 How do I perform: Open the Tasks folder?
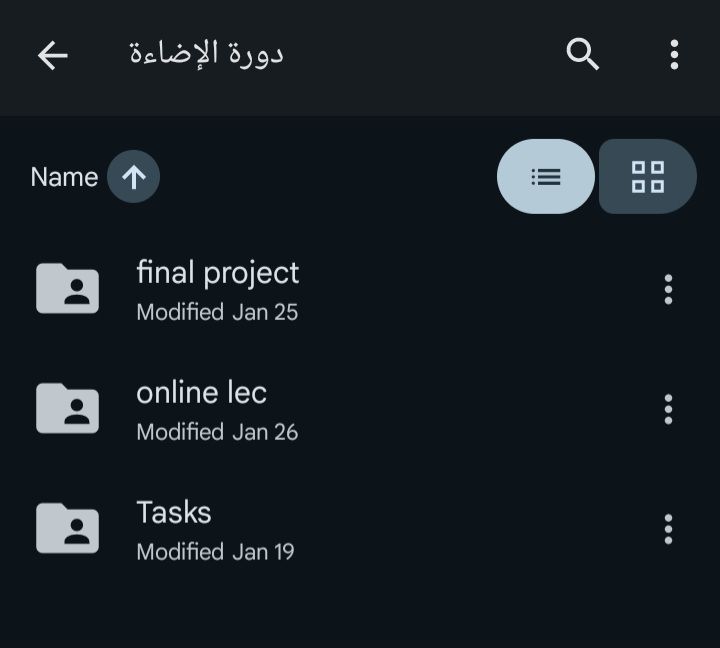tap(174, 529)
